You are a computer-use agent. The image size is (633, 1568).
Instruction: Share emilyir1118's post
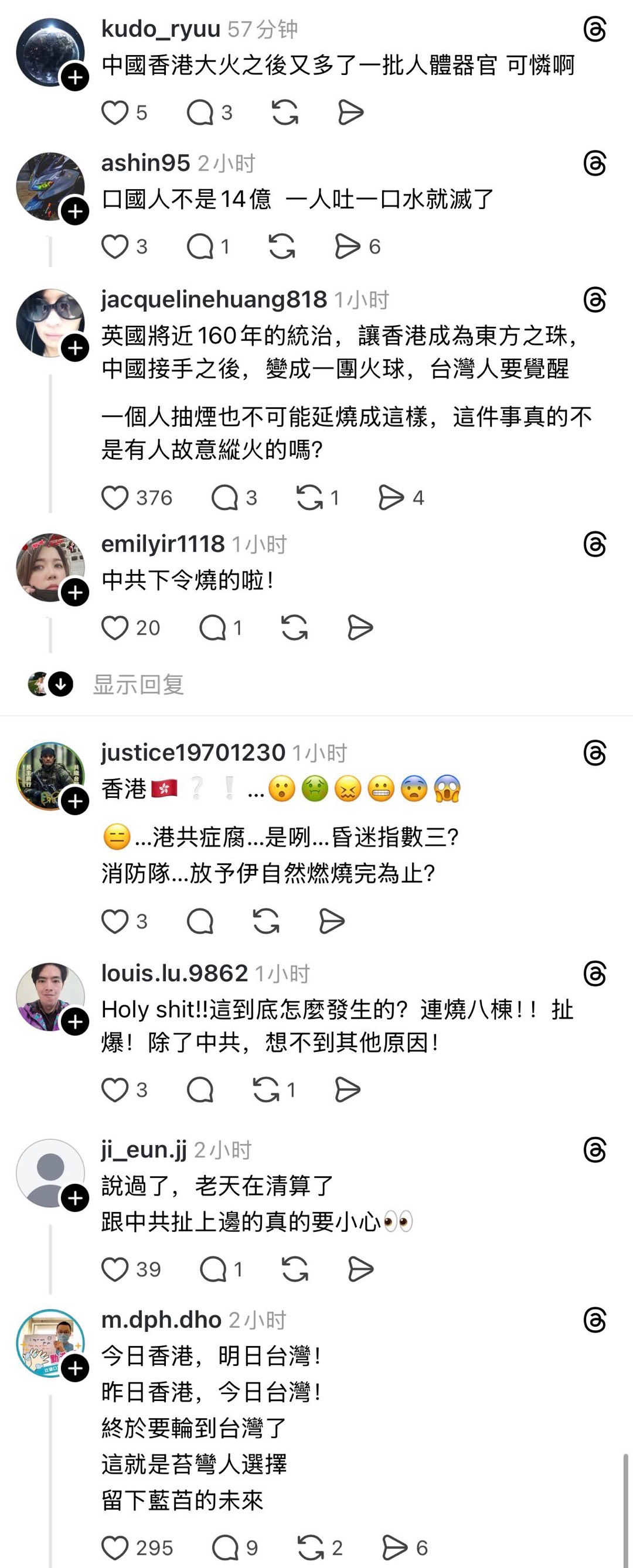pyautogui.click(x=359, y=627)
